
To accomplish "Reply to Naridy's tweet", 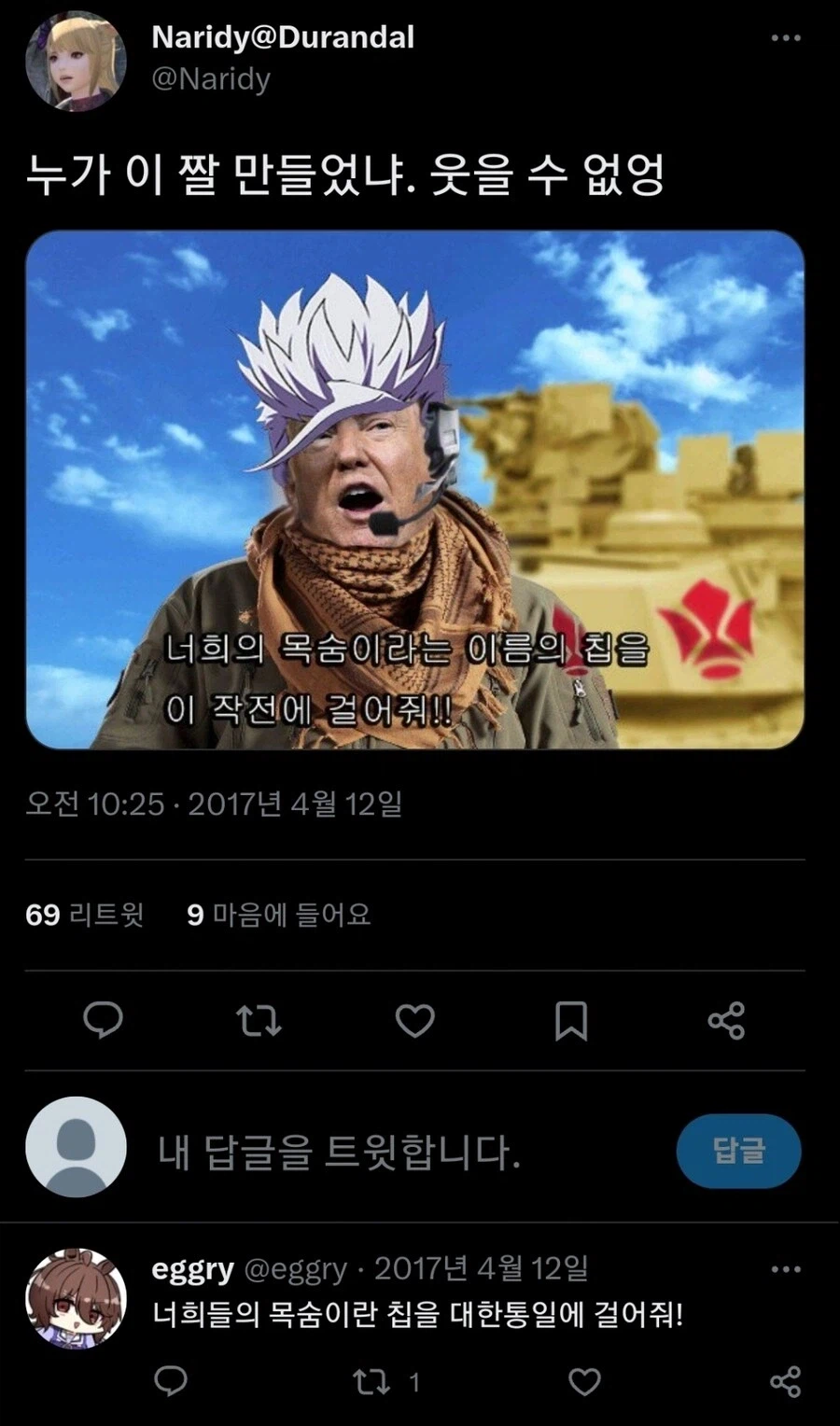I will click(104, 1020).
